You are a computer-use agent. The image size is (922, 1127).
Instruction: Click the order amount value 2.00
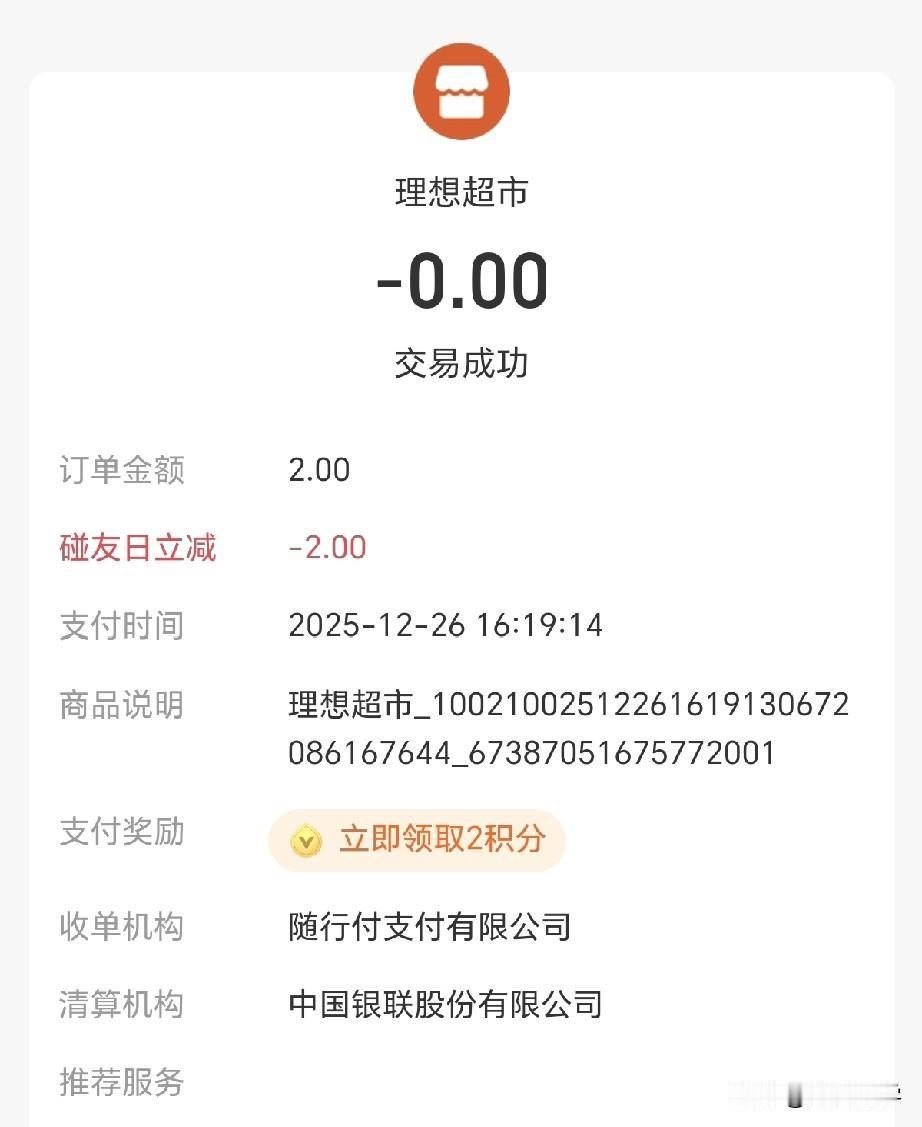[318, 470]
